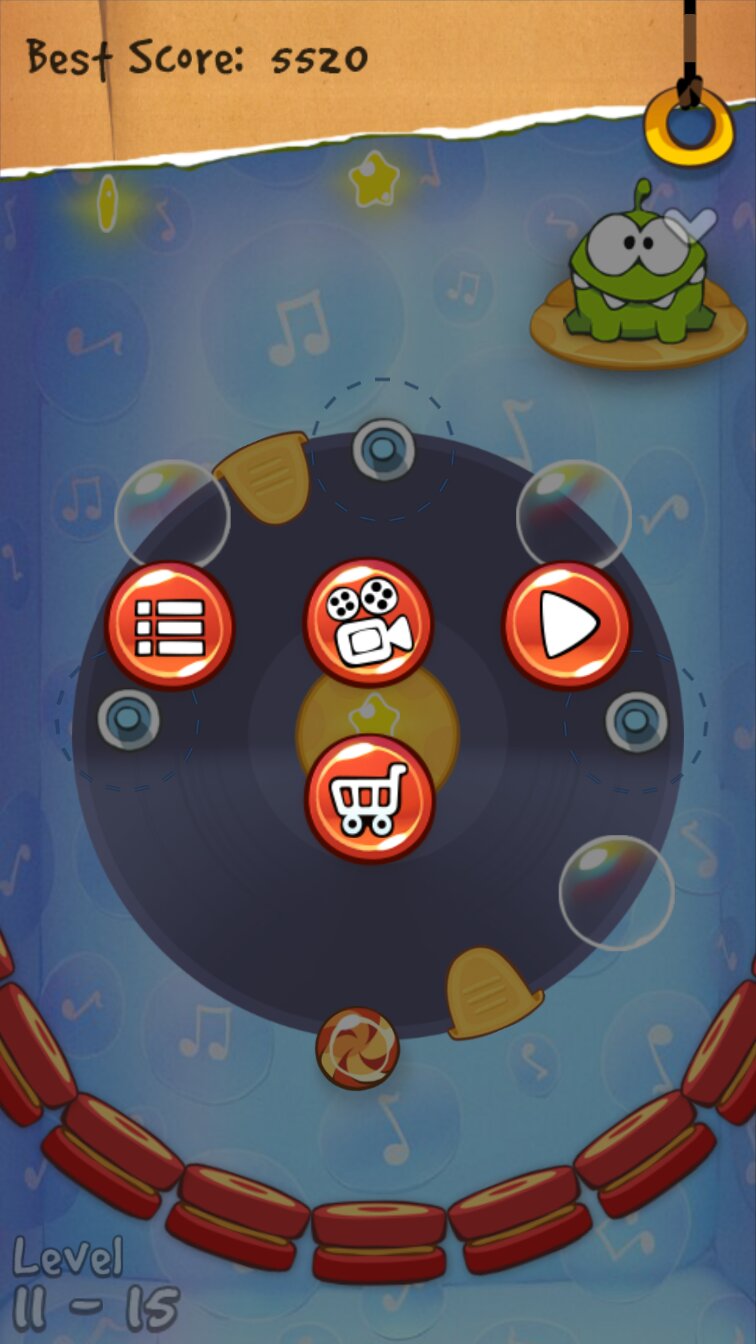The height and width of the screenshot is (1344, 756).
Task: Open the shopping cart store
Action: tap(369, 798)
